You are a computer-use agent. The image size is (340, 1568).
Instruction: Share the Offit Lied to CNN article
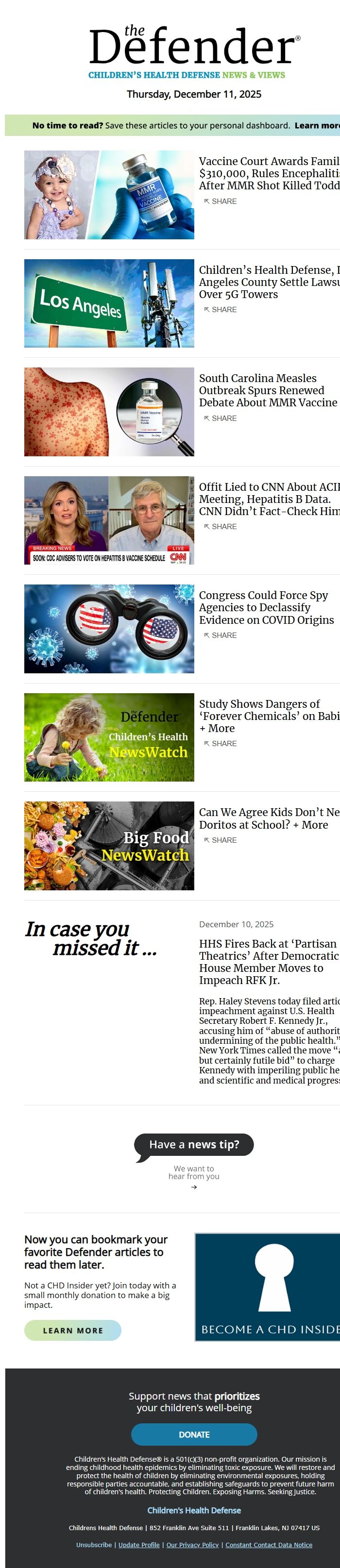coord(221,527)
